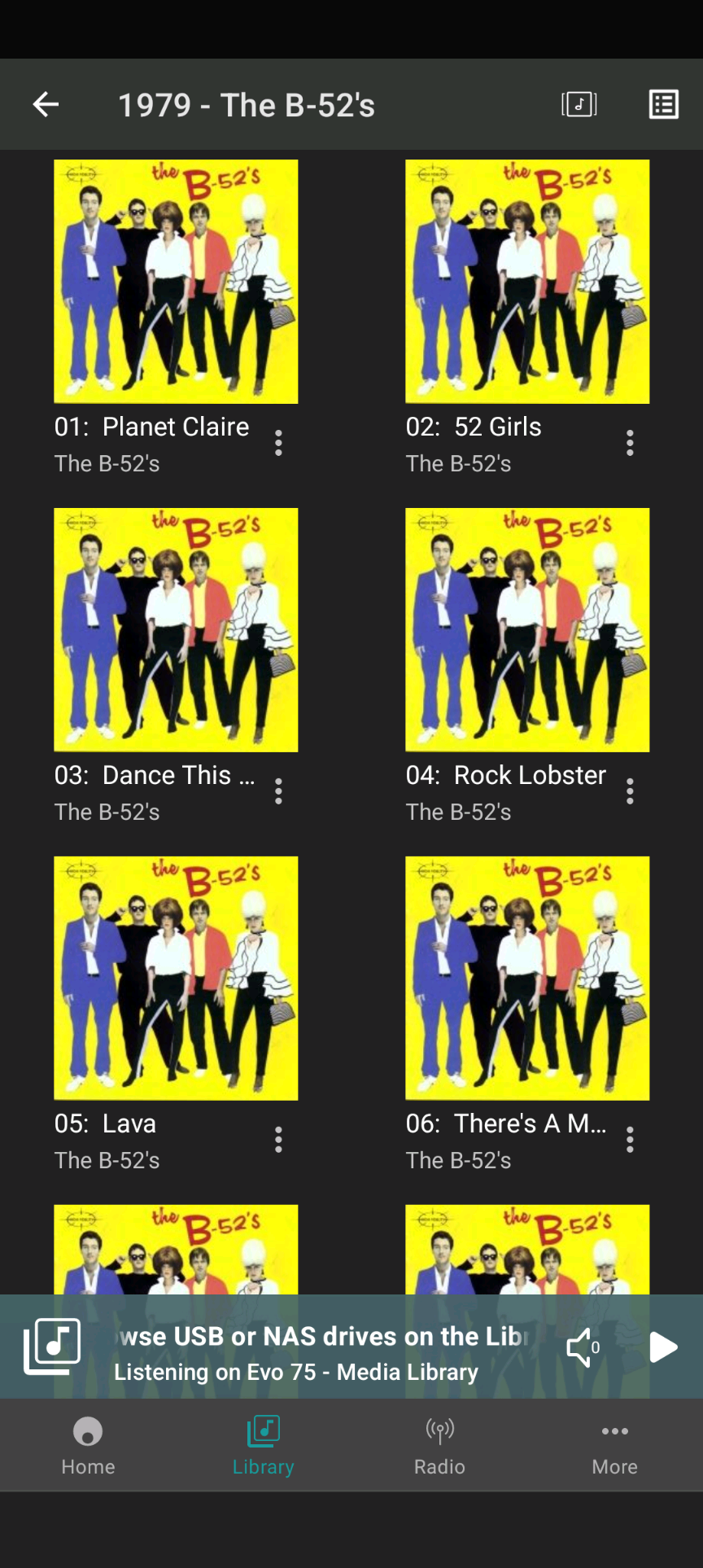
Task: Switch to list view layout
Action: click(663, 104)
